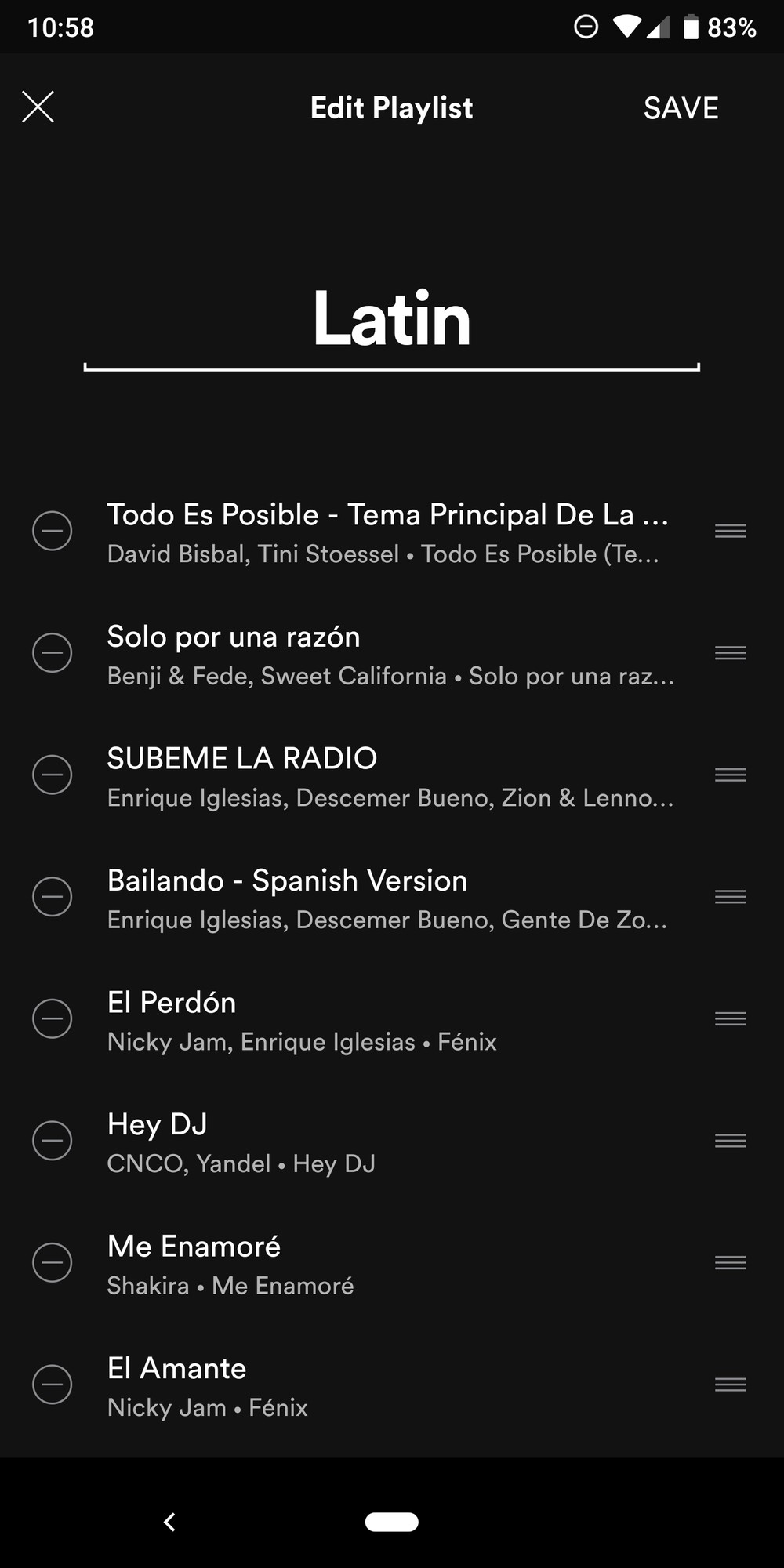784x1568 pixels.
Task: Remove El Amante from the playlist
Action: click(53, 1385)
